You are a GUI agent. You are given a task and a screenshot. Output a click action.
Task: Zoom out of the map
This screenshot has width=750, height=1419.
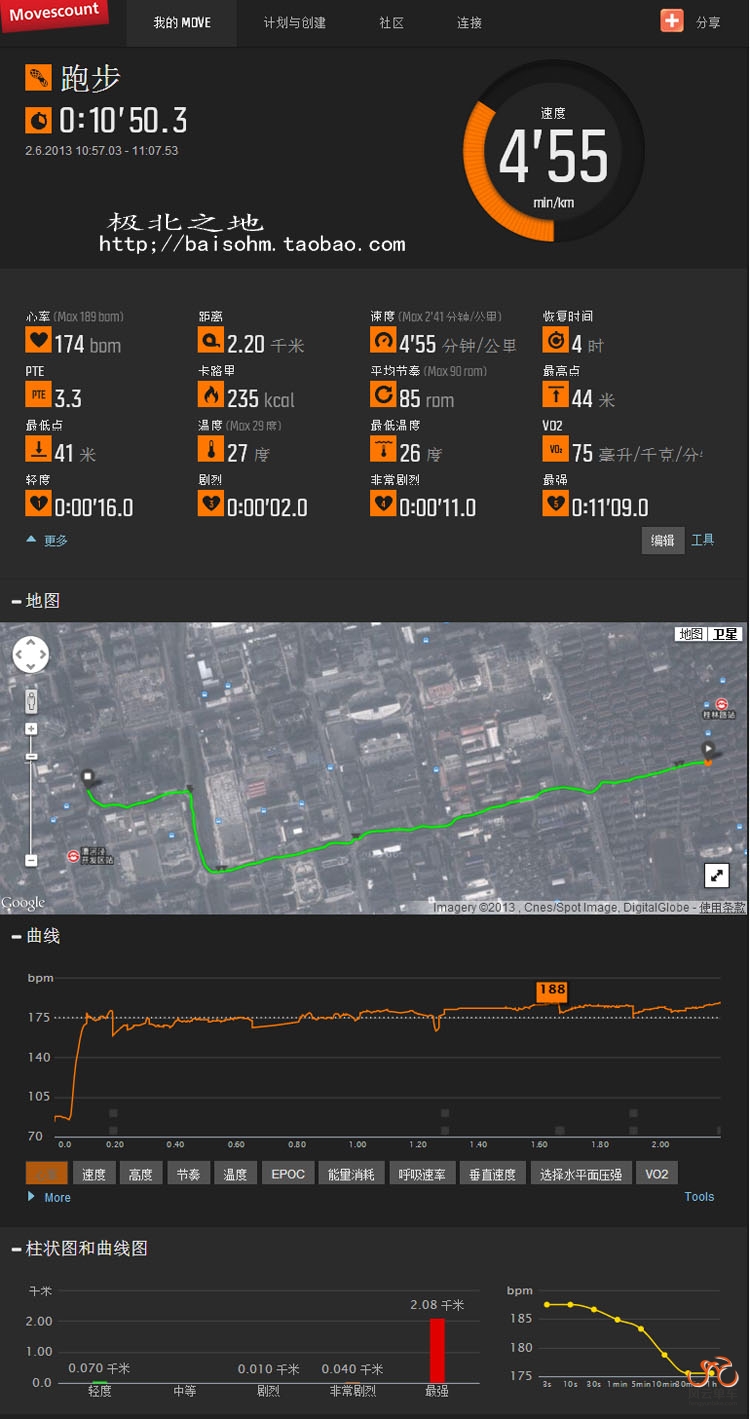[31, 860]
